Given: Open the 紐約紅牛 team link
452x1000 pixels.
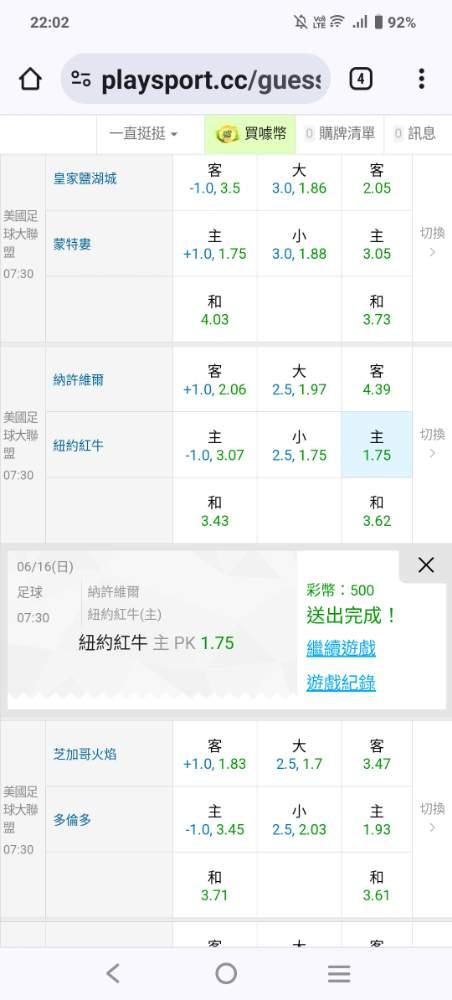Looking at the screenshot, I should click(x=78, y=446).
